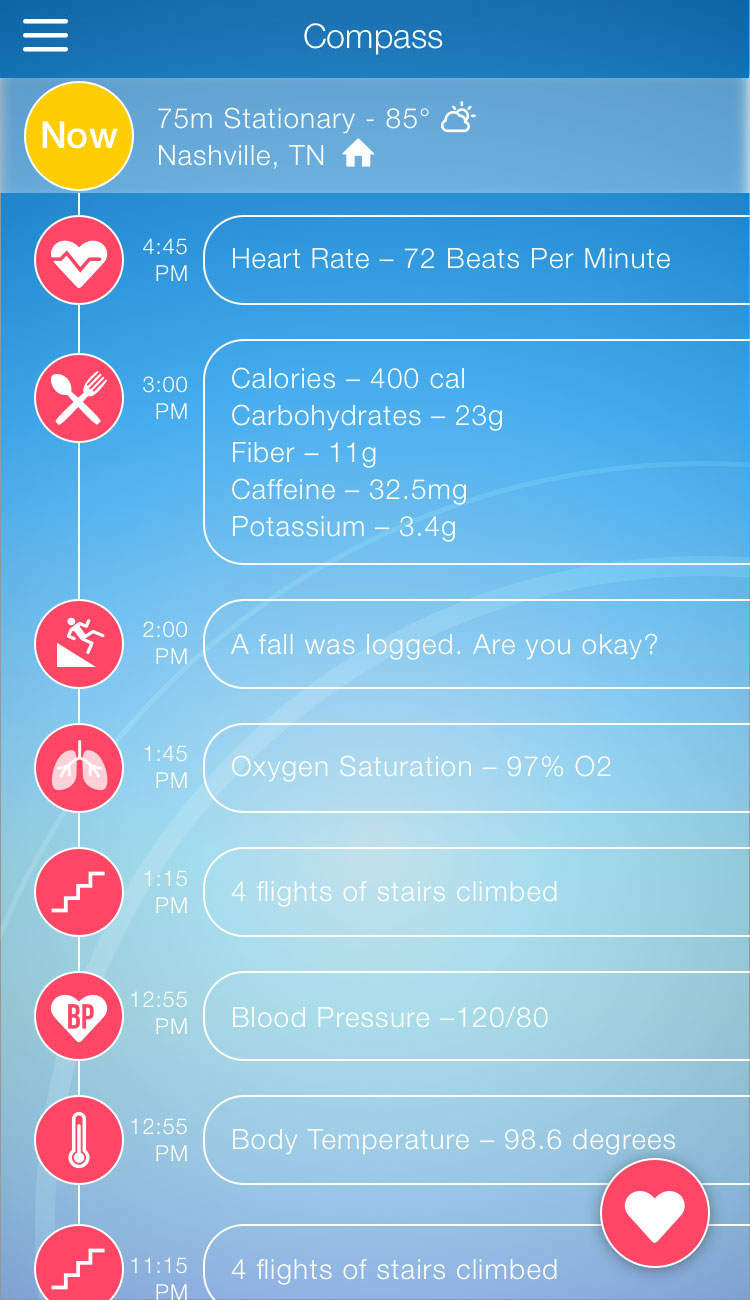Tap the home icon beside Nashville, TN
This screenshot has height=1300, width=750.
(x=358, y=154)
